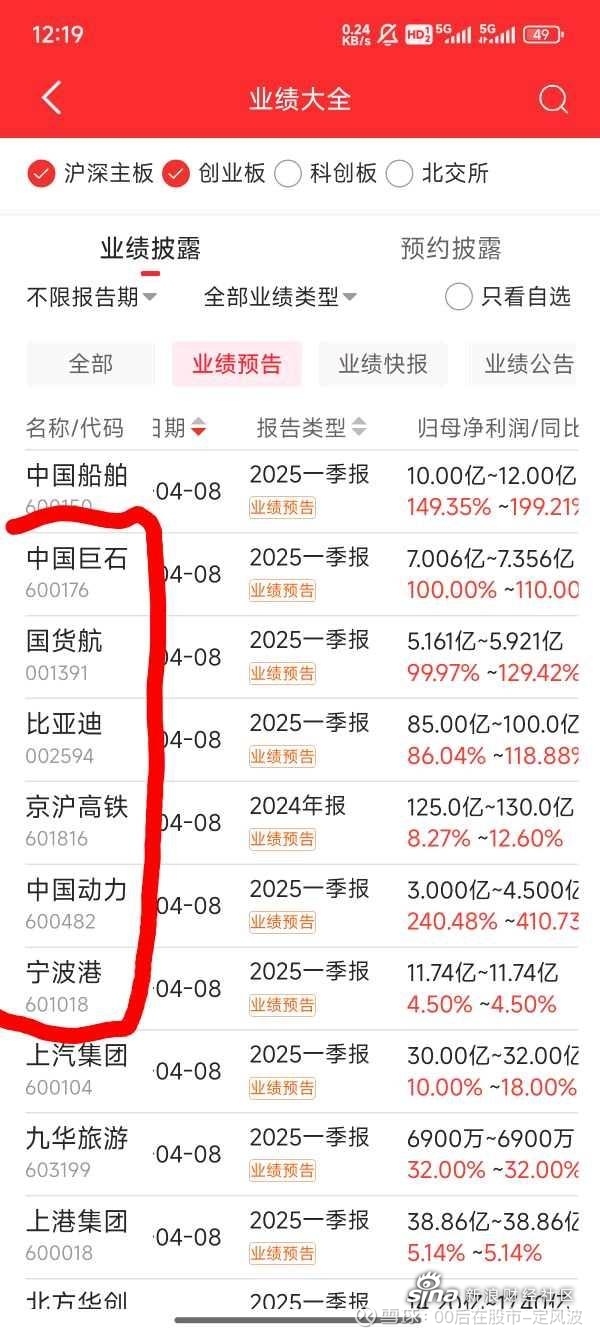Expand the 全部业绩类型 dropdown
Viewport: 600px width, 1335px height.
click(280, 297)
